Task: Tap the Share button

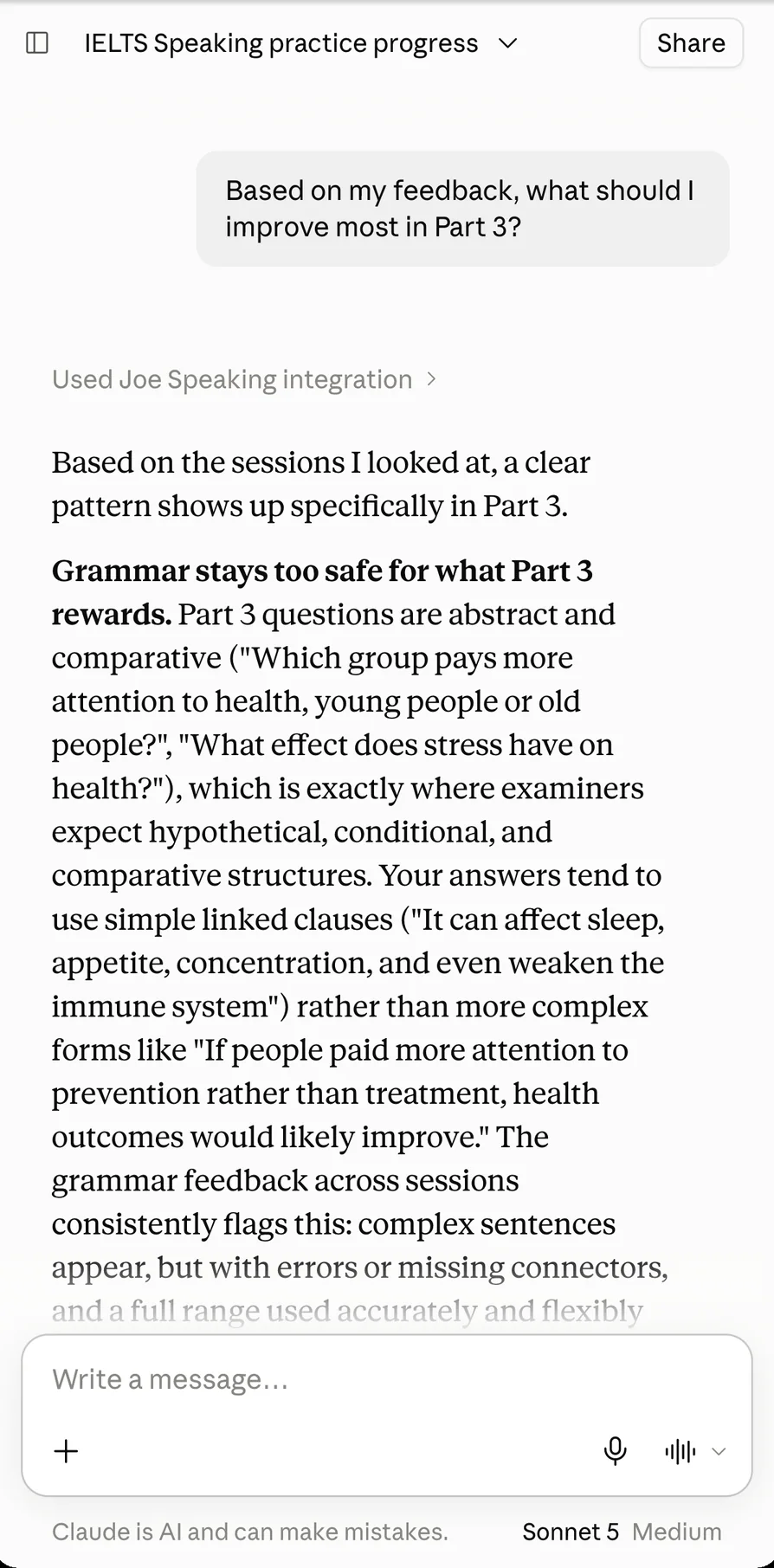Action: 691,43
